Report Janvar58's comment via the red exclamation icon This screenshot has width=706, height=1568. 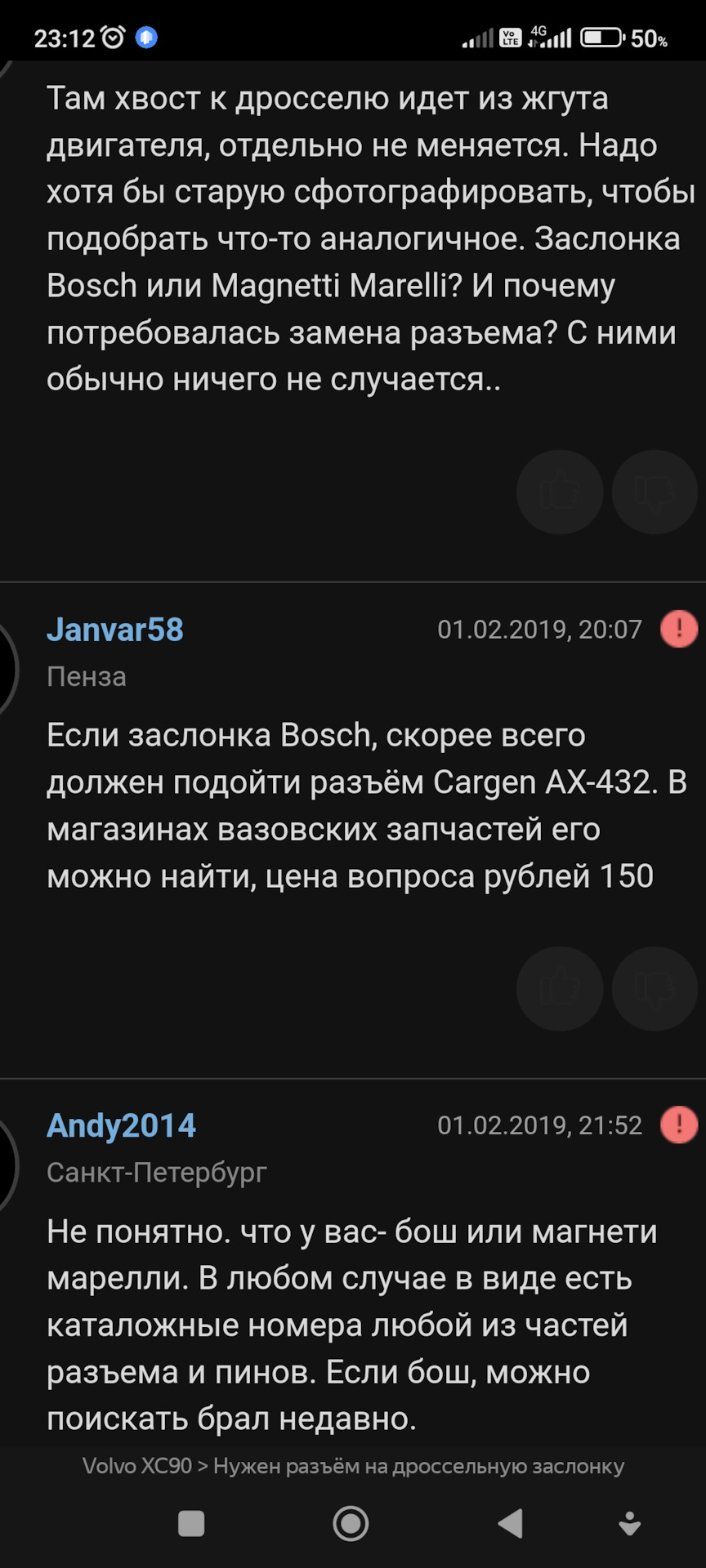pyautogui.click(x=678, y=630)
